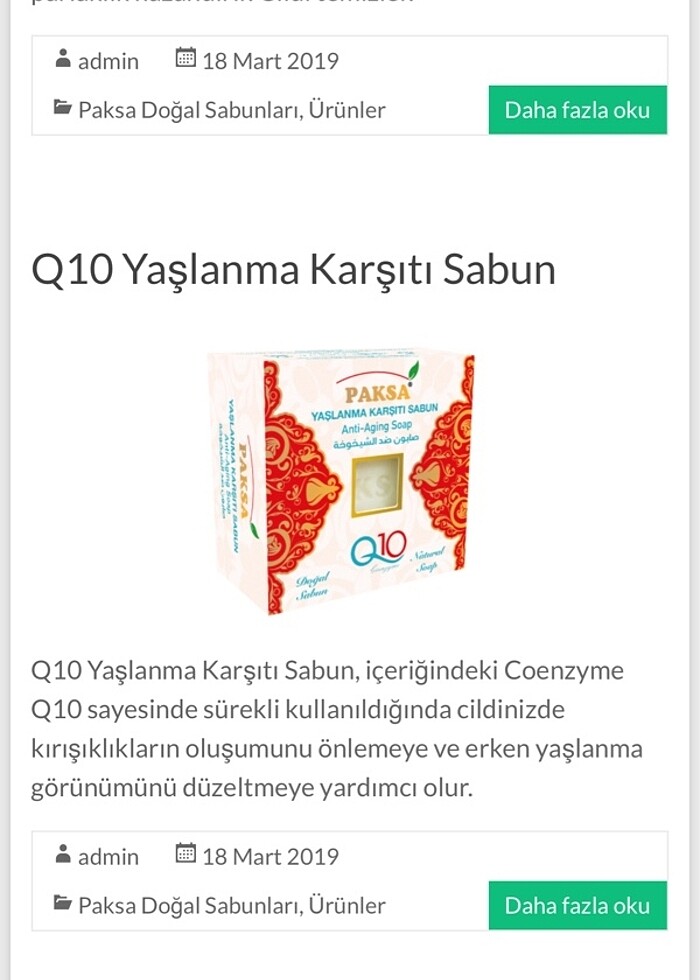Open Ürünler category of the post preceding Q10
This screenshot has height=980, width=700.
tap(346, 110)
